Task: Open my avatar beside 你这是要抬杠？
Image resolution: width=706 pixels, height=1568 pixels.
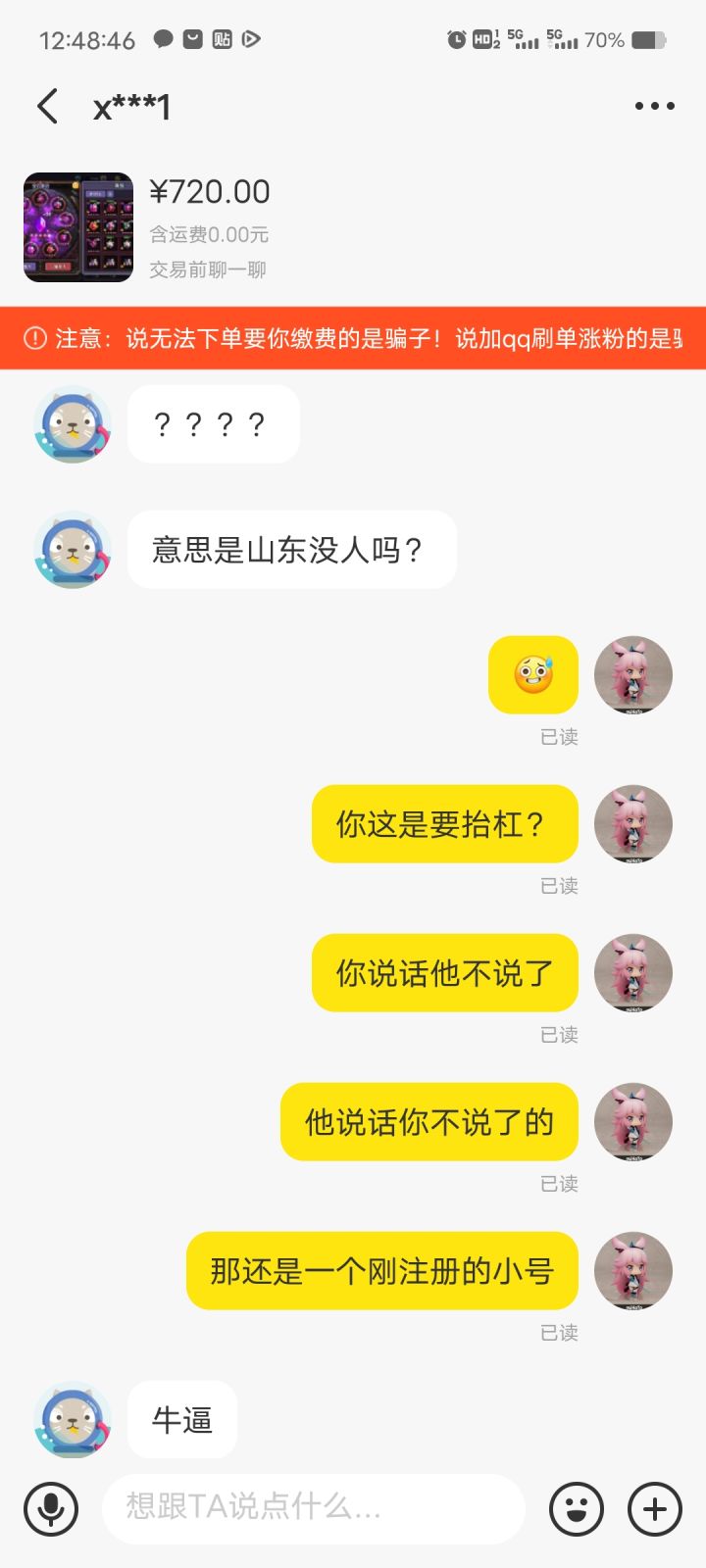Action: pyautogui.click(x=633, y=824)
